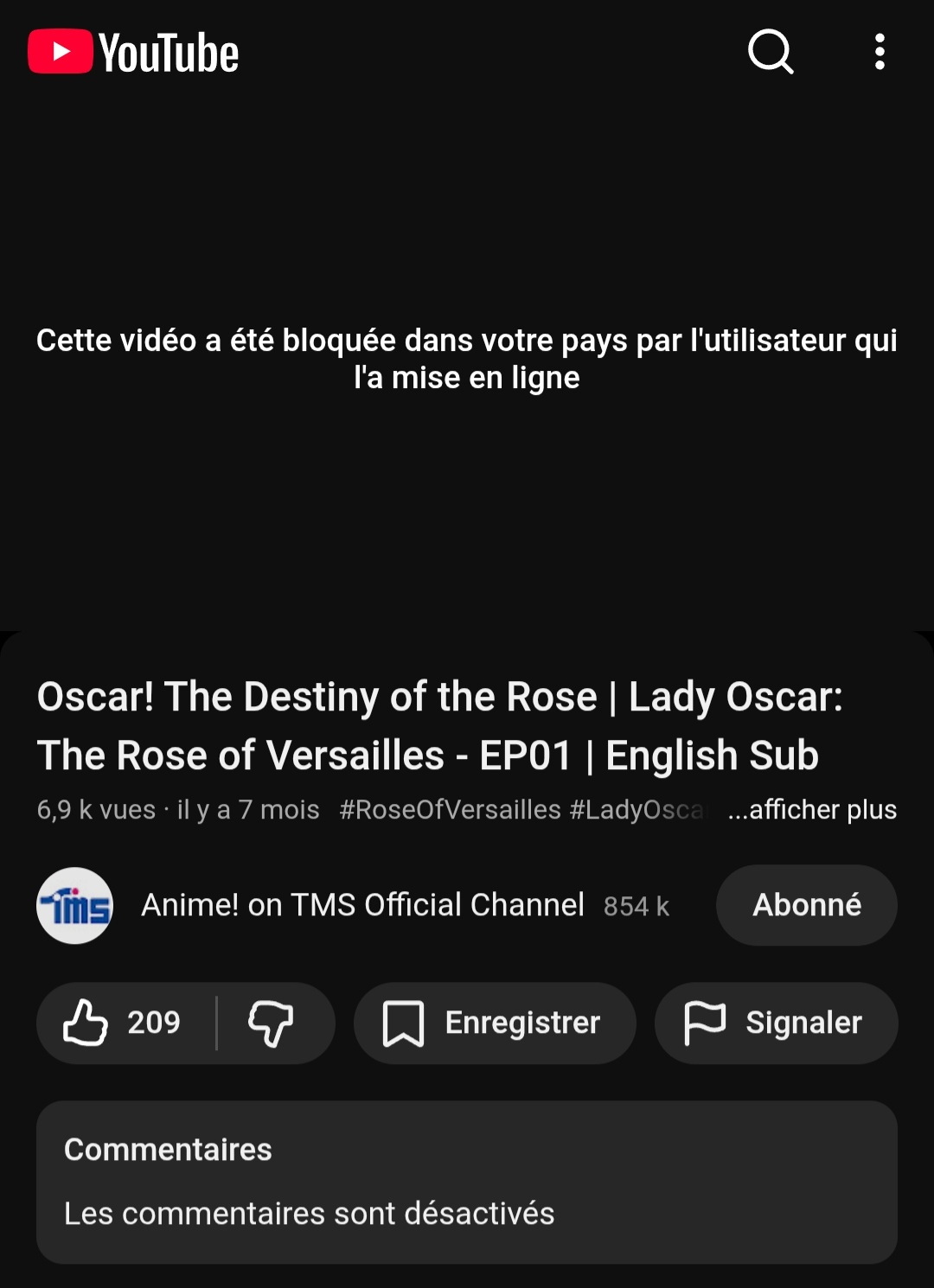Screen dimensions: 934x1288
Task: Tap the Abonné subscription button
Action: (x=806, y=905)
